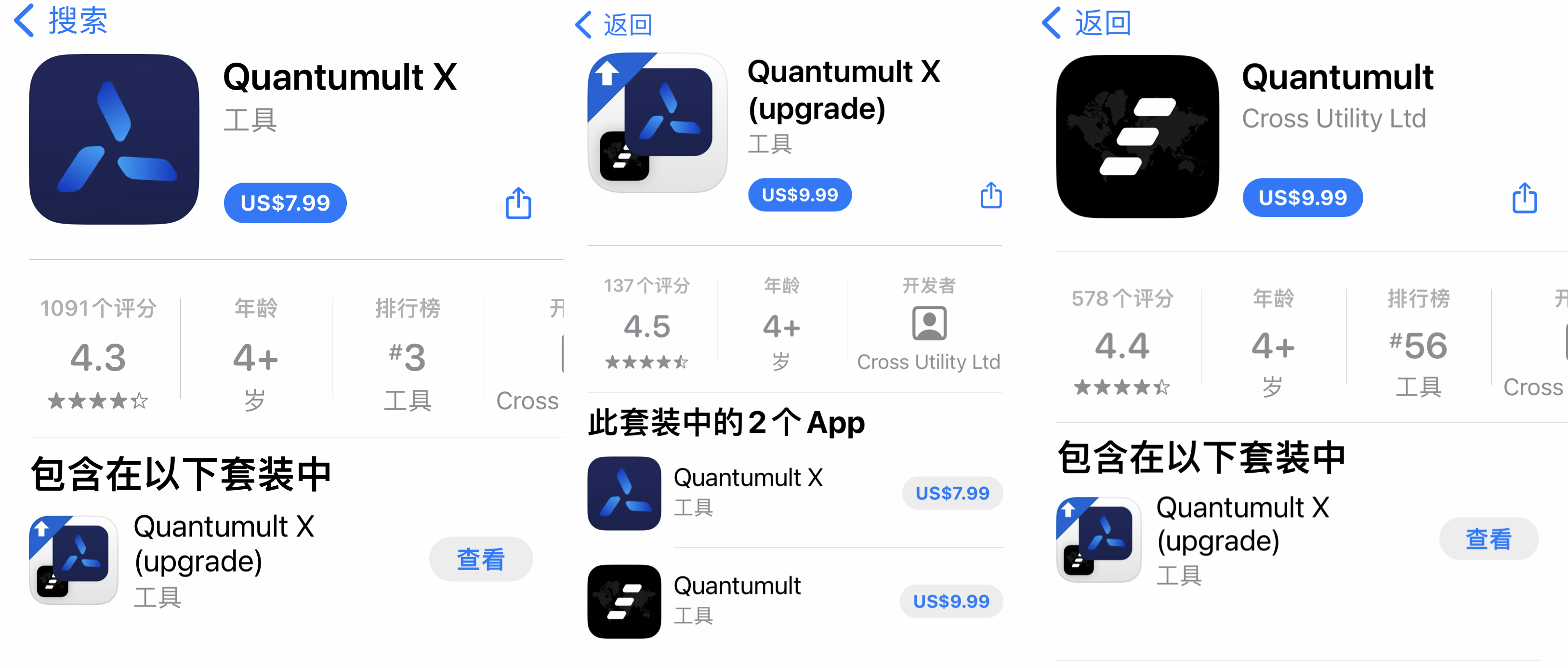Viewport: 1568px width, 668px height.
Task: Return from the Quantumult app page
Action: point(1087,23)
